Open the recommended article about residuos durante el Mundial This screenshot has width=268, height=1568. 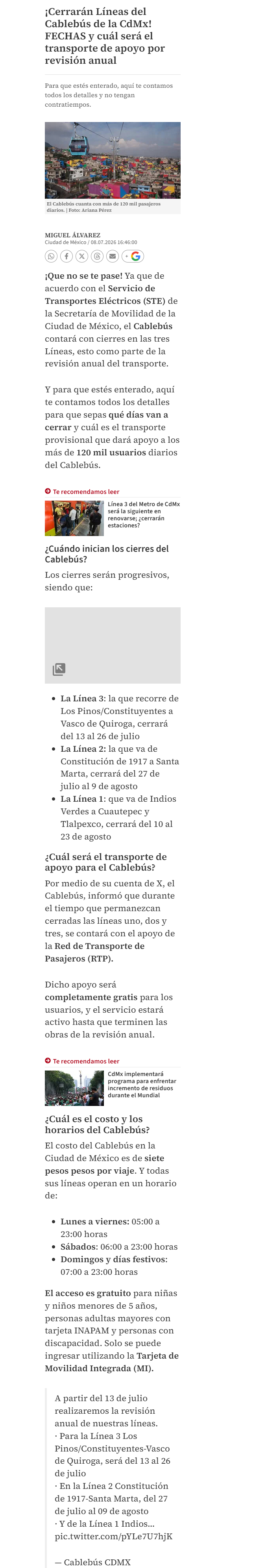142,1084
